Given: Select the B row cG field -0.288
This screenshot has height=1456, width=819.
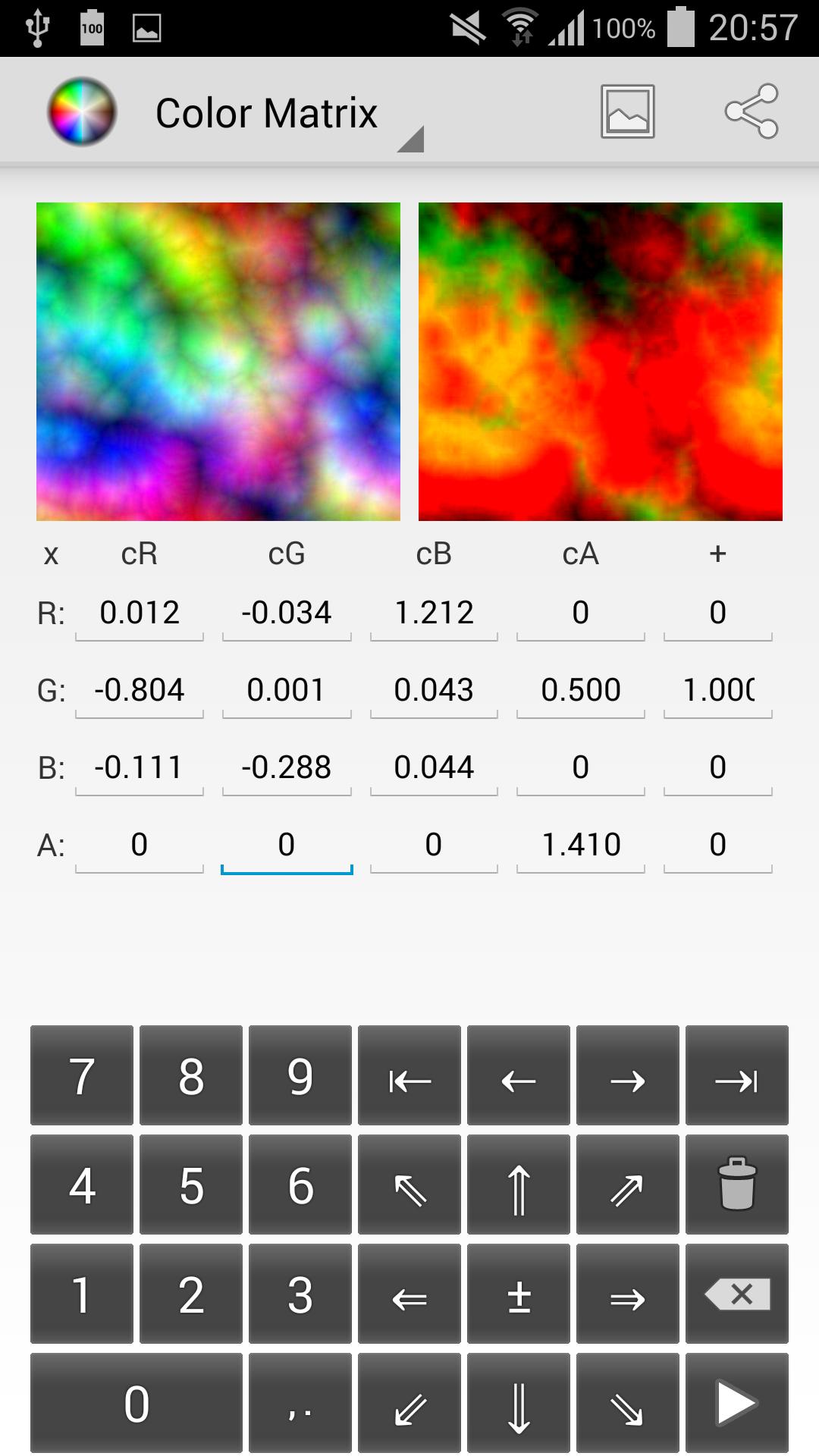Looking at the screenshot, I should click(x=287, y=767).
